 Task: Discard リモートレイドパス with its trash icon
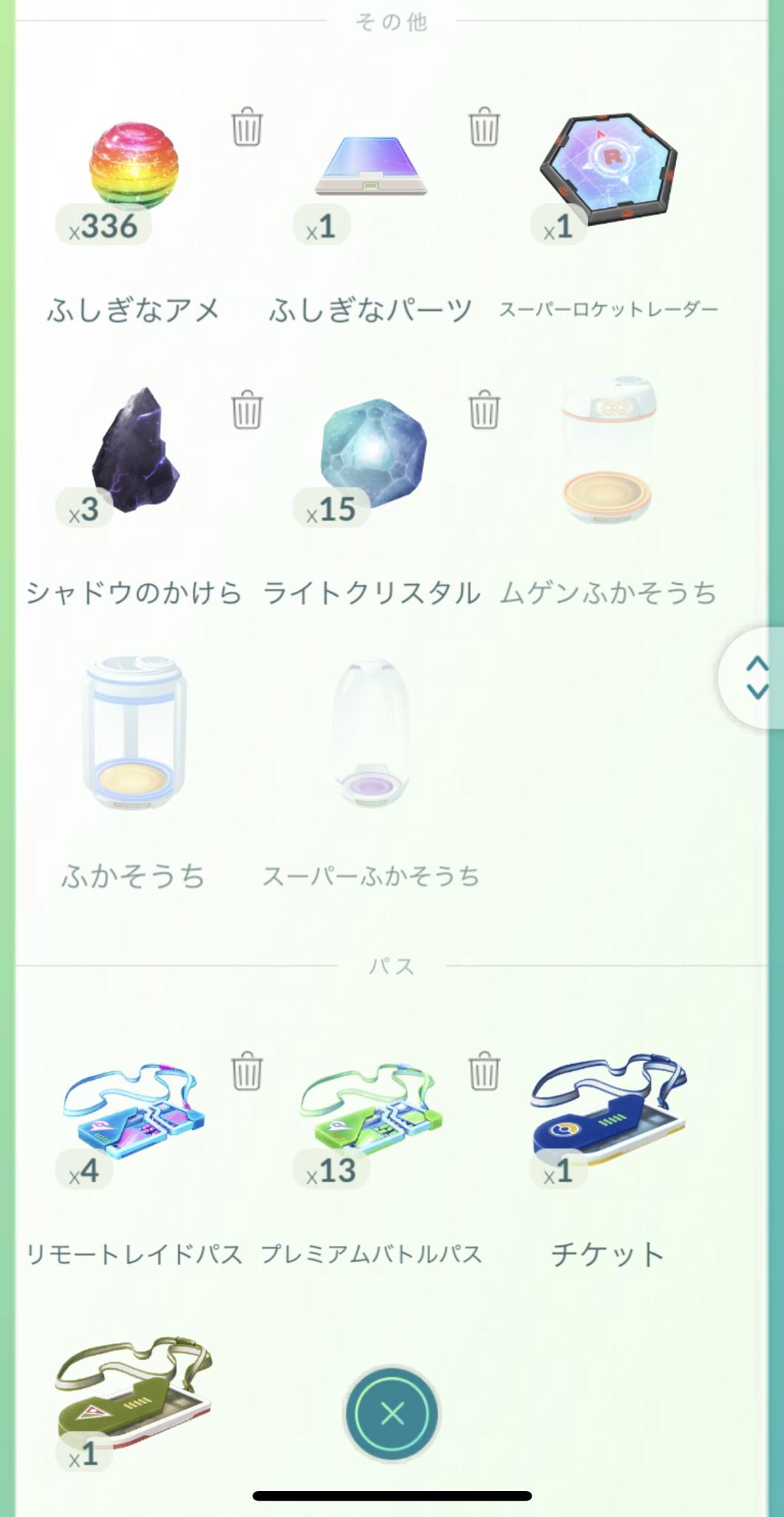247,1071
